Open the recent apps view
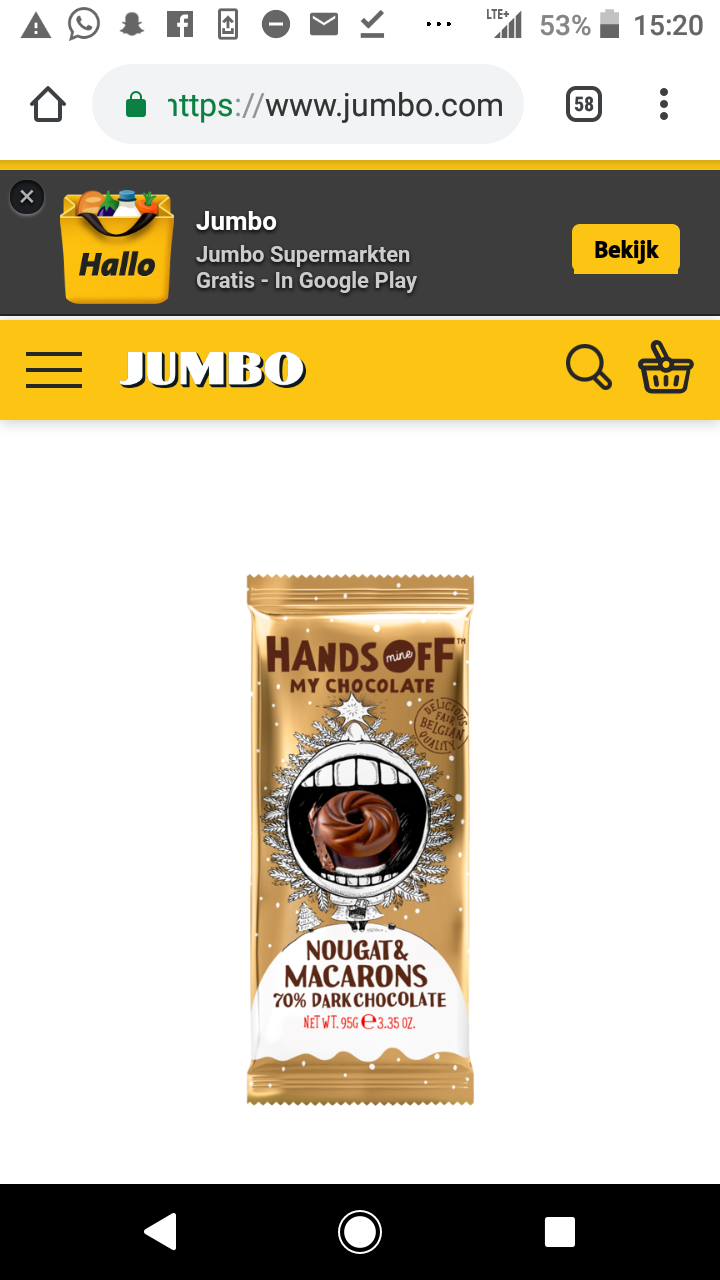The height and width of the screenshot is (1280, 720). 560,1232
